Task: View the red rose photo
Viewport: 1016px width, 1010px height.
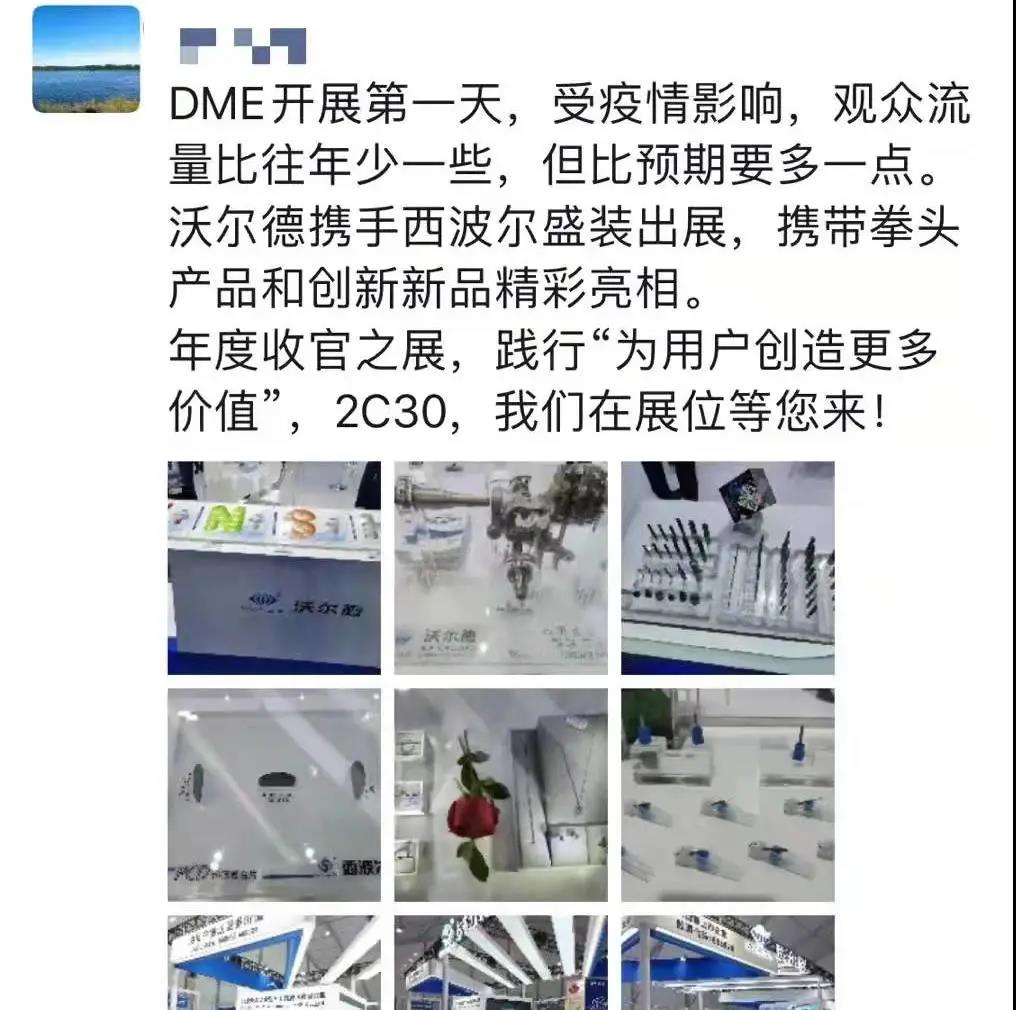Action: [x=500, y=794]
